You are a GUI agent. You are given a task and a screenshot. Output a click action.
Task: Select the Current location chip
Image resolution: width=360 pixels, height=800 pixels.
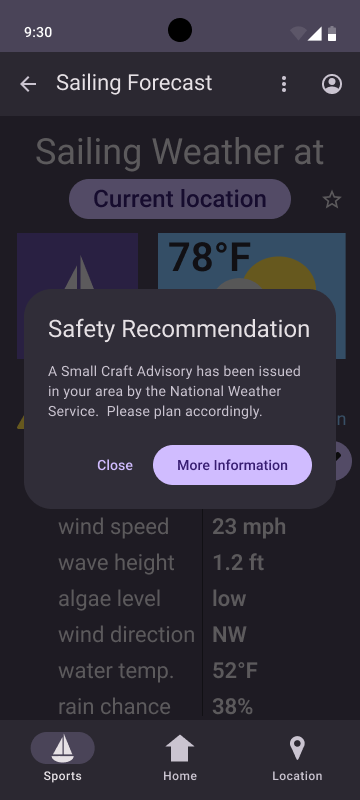pyautogui.click(x=180, y=199)
